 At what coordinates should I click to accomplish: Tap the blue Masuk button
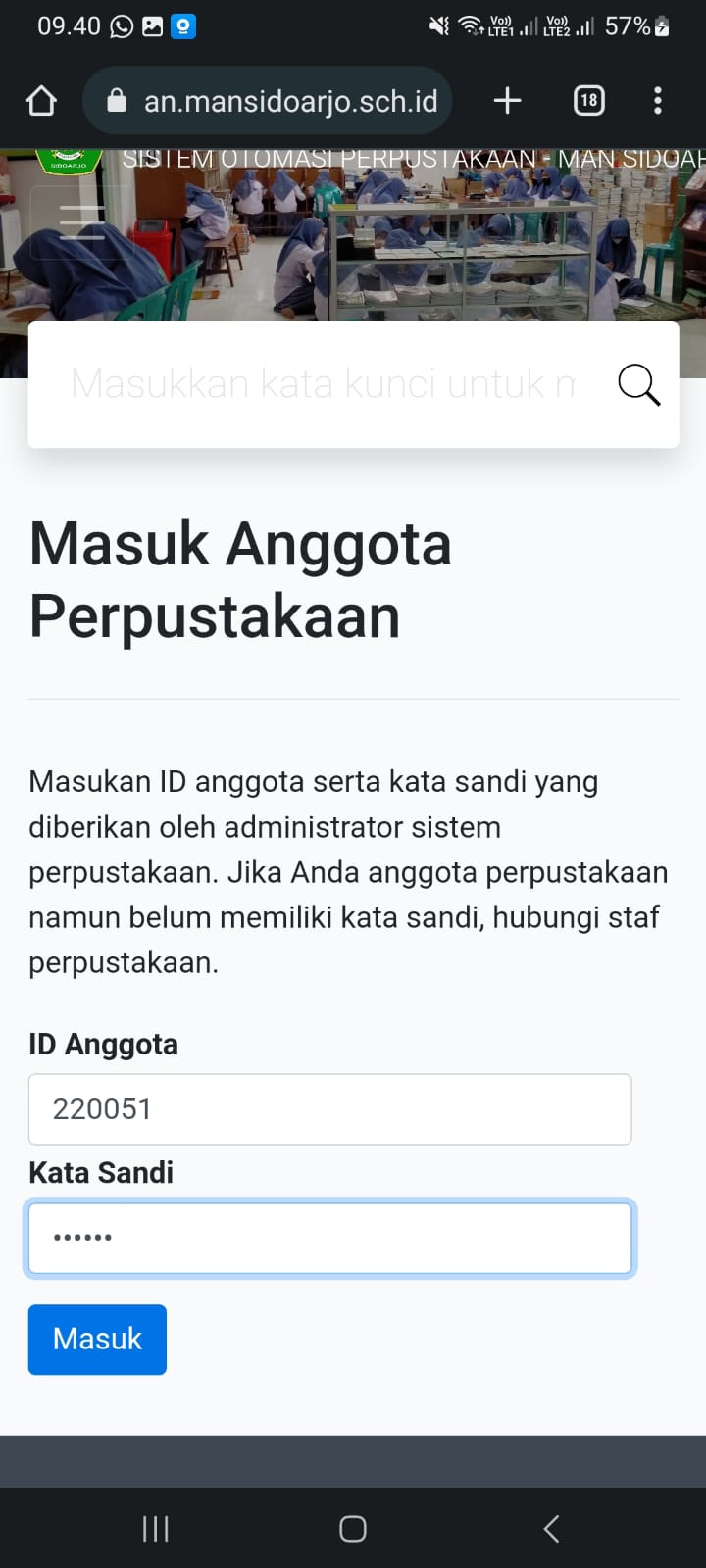[97, 1340]
